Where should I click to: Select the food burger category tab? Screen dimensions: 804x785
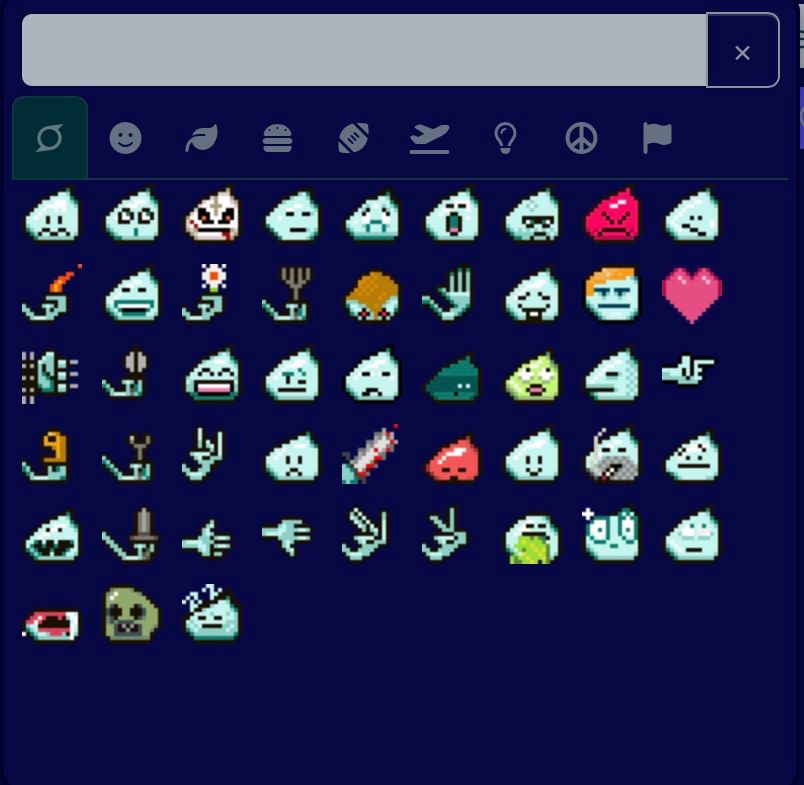(x=277, y=138)
